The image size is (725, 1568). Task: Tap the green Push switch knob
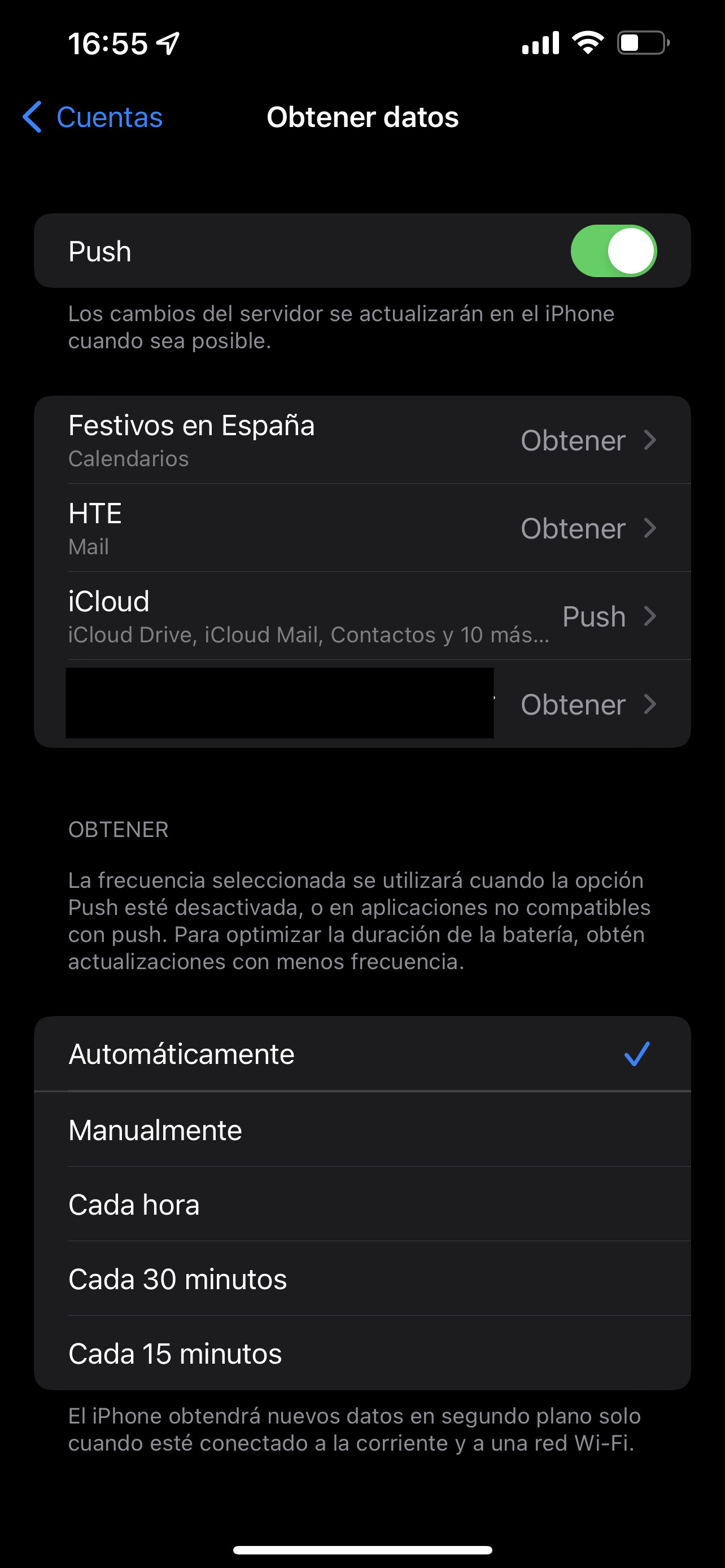[x=630, y=250]
